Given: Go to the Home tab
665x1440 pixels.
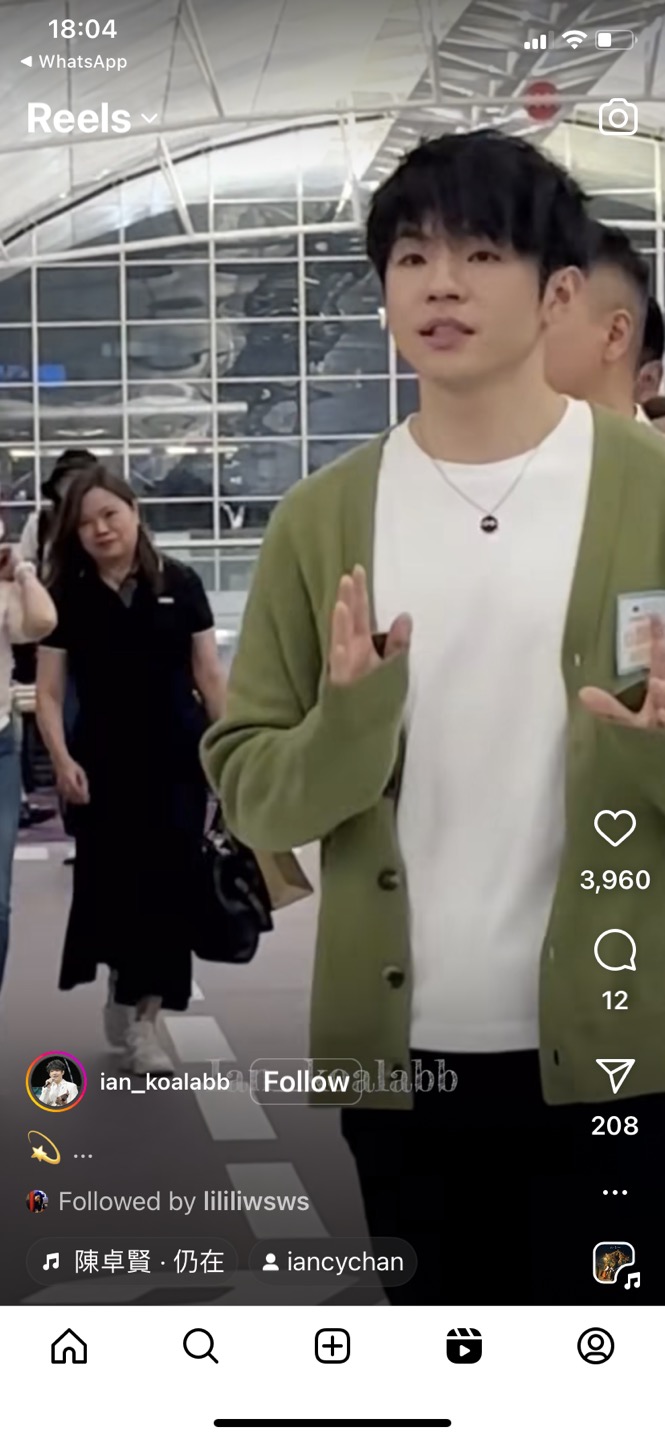Looking at the screenshot, I should [69, 1347].
